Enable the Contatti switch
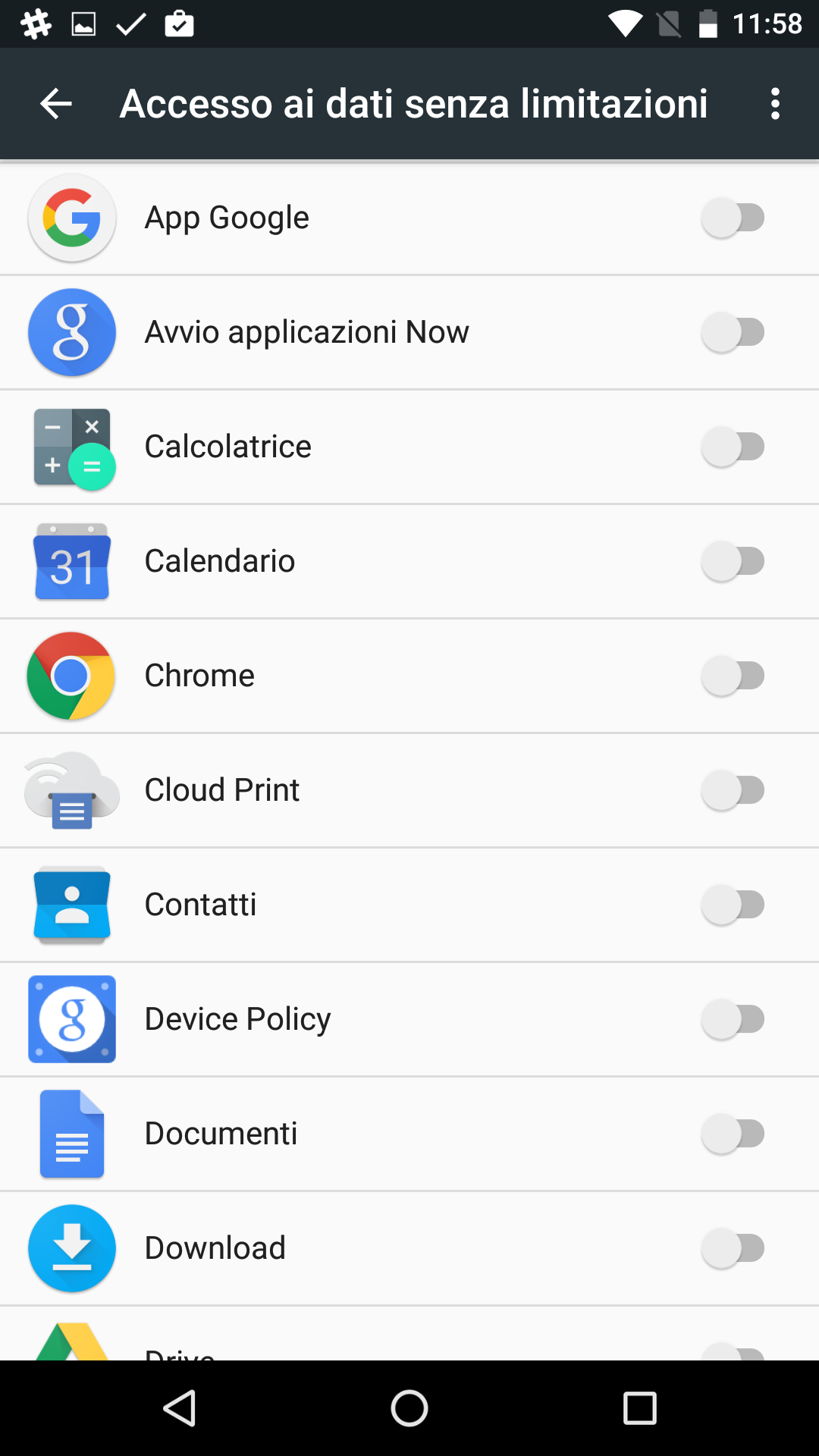This screenshot has height=1456, width=819. tap(733, 905)
